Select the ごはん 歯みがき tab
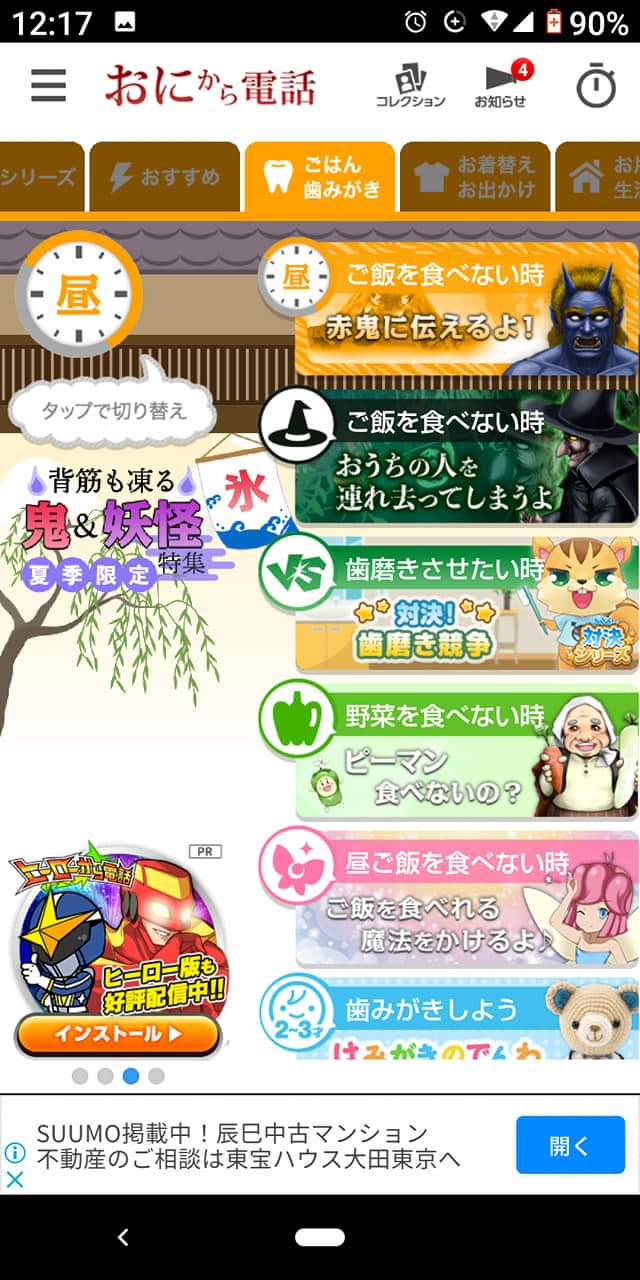The height and width of the screenshot is (1280, 640). tap(320, 177)
